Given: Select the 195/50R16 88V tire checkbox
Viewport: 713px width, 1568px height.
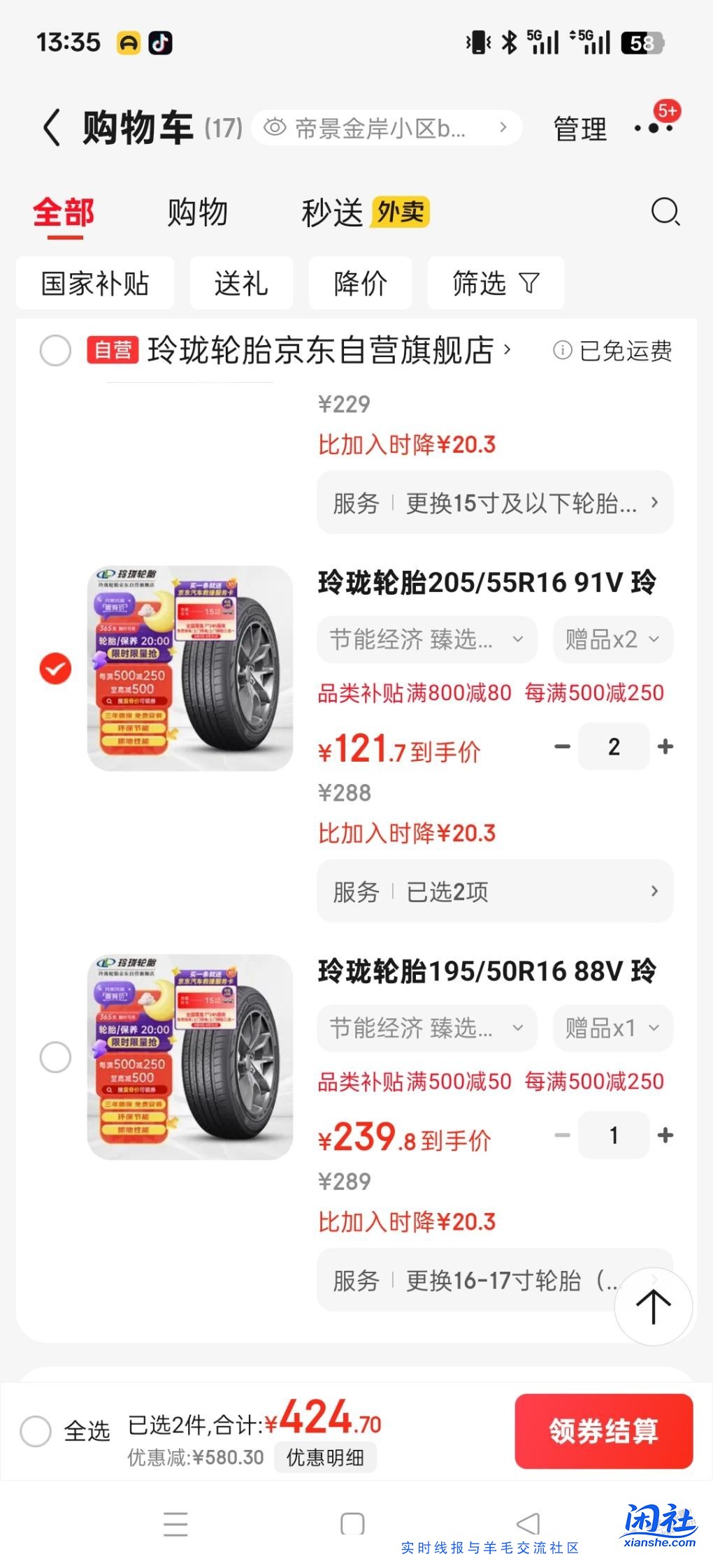Looking at the screenshot, I should (55, 1057).
